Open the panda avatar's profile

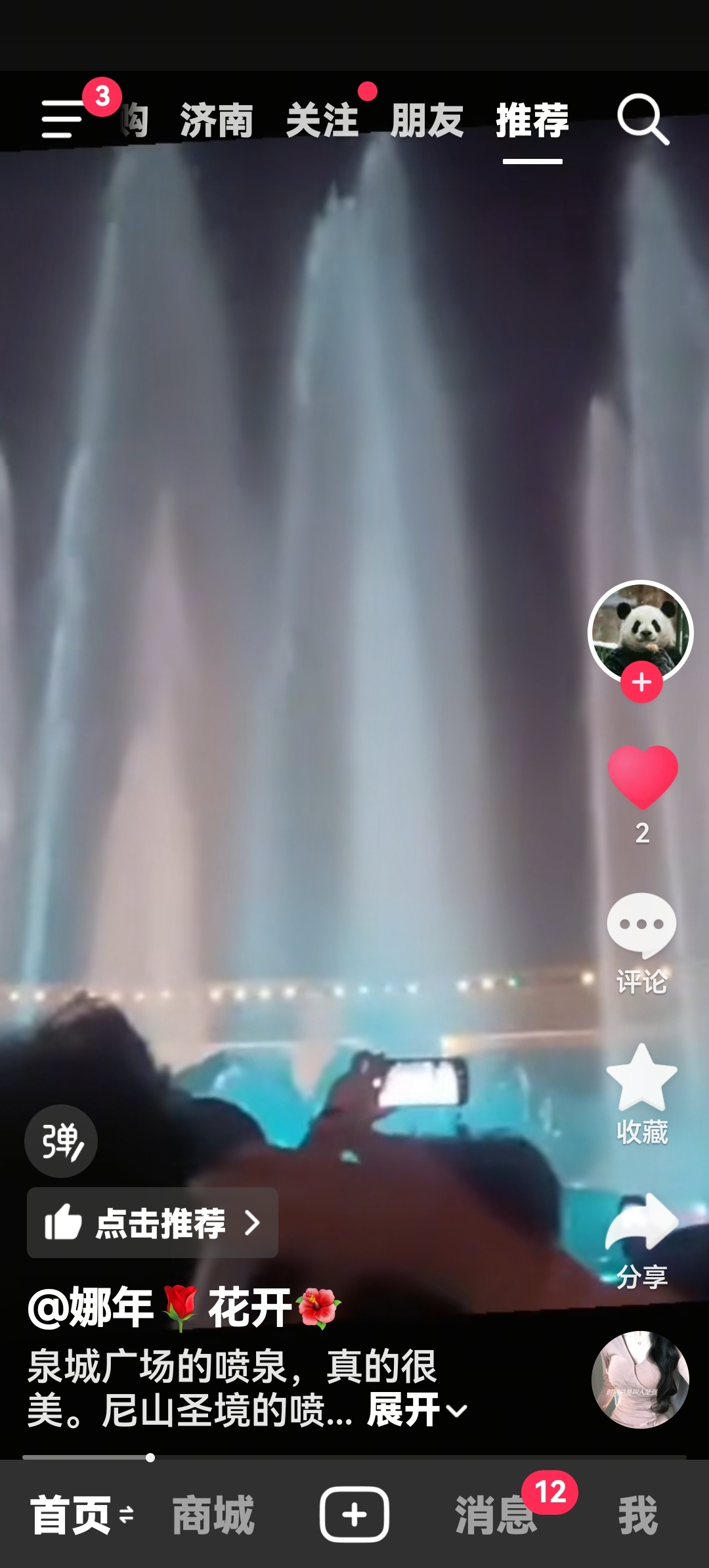coord(640,629)
